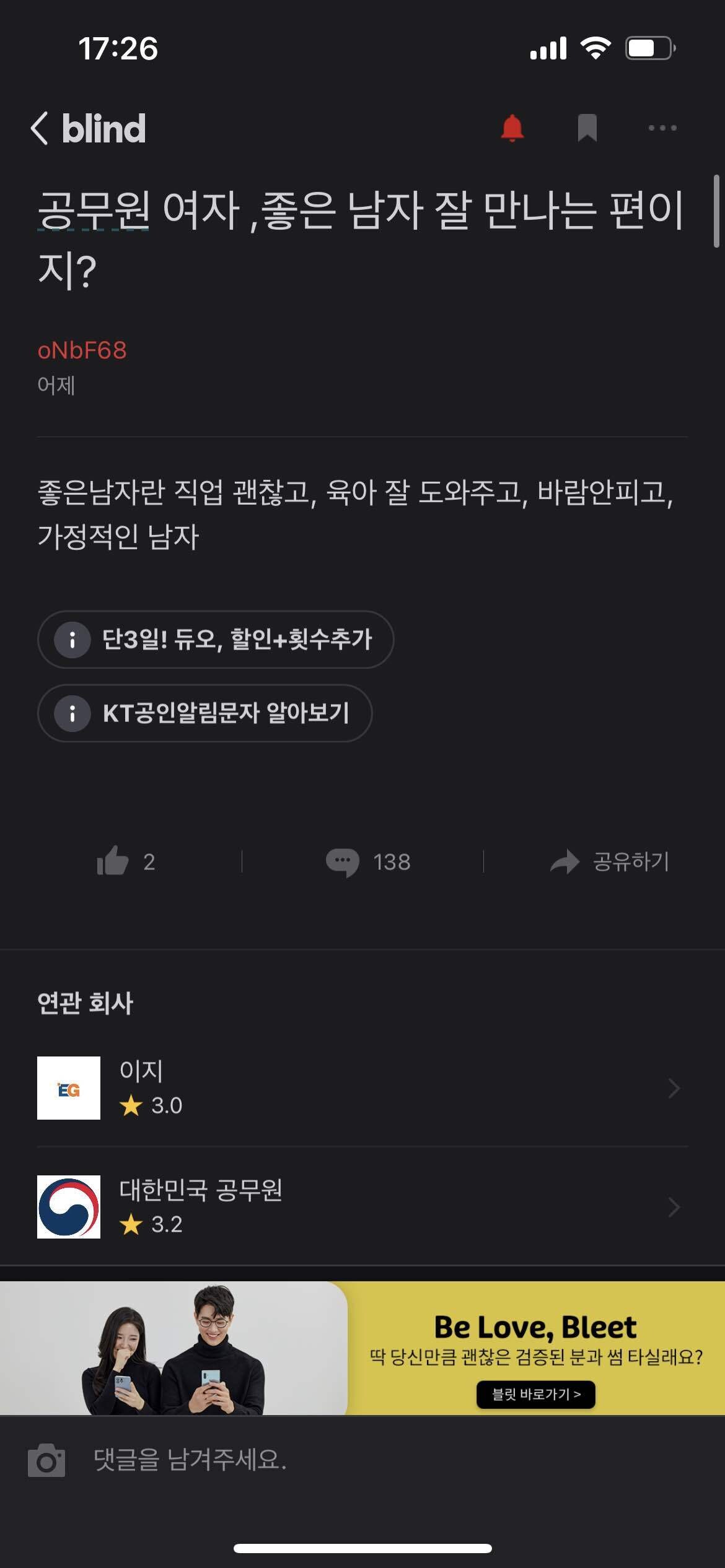Open the more options menu
725x1568 pixels.
pos(661,128)
